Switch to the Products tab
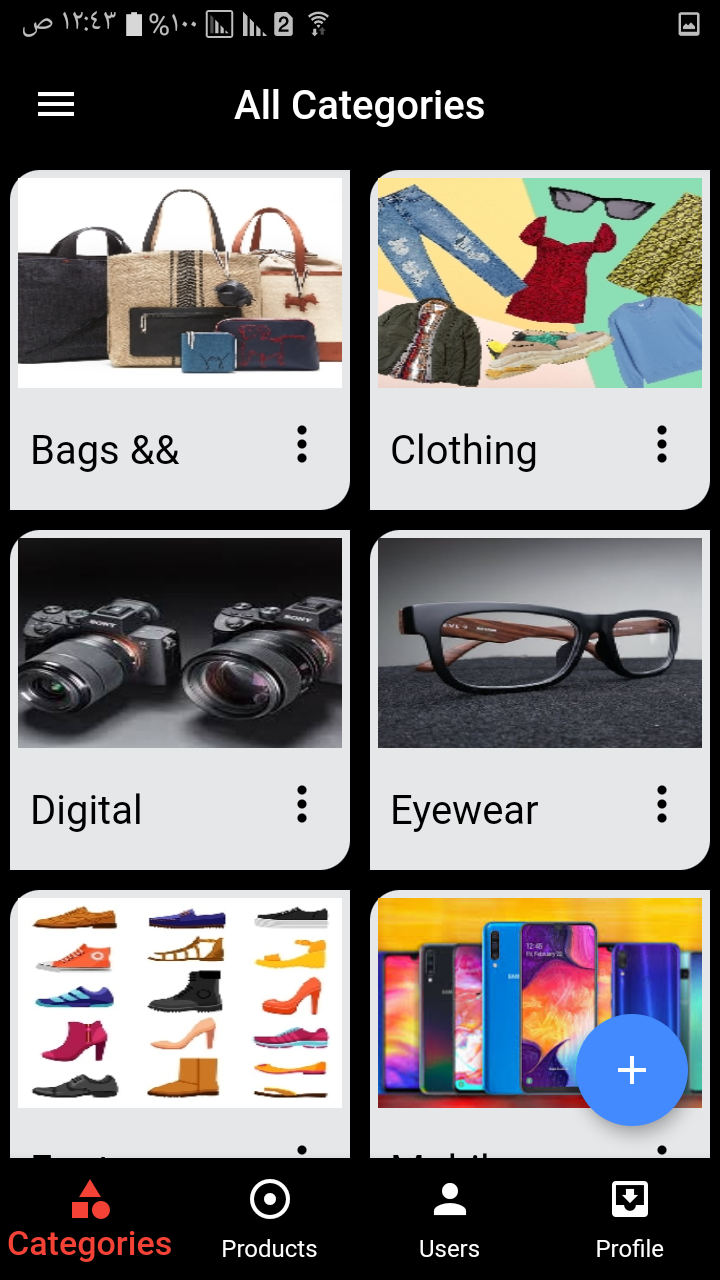Image resolution: width=720 pixels, height=1280 pixels. click(270, 1220)
